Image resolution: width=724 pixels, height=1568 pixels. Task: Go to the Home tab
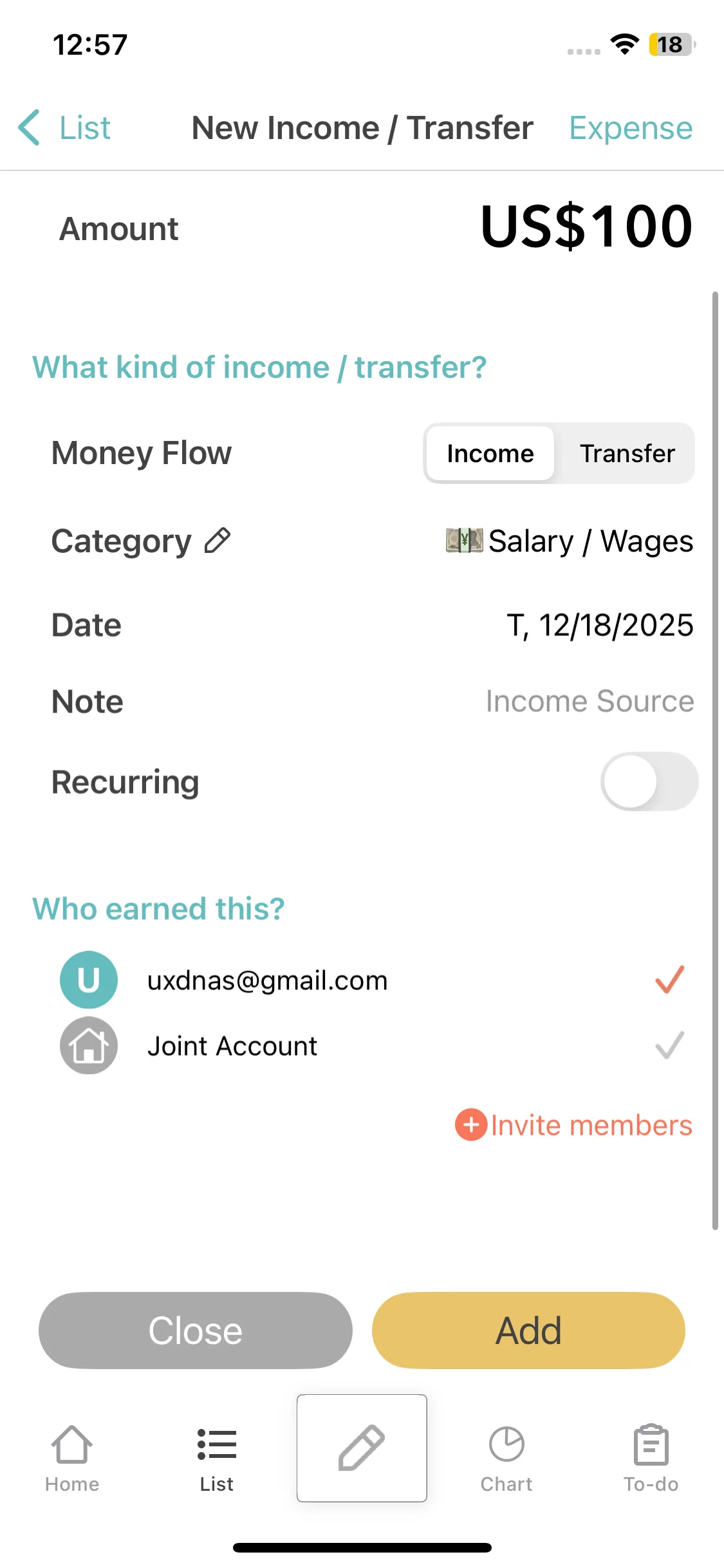[72, 1458]
